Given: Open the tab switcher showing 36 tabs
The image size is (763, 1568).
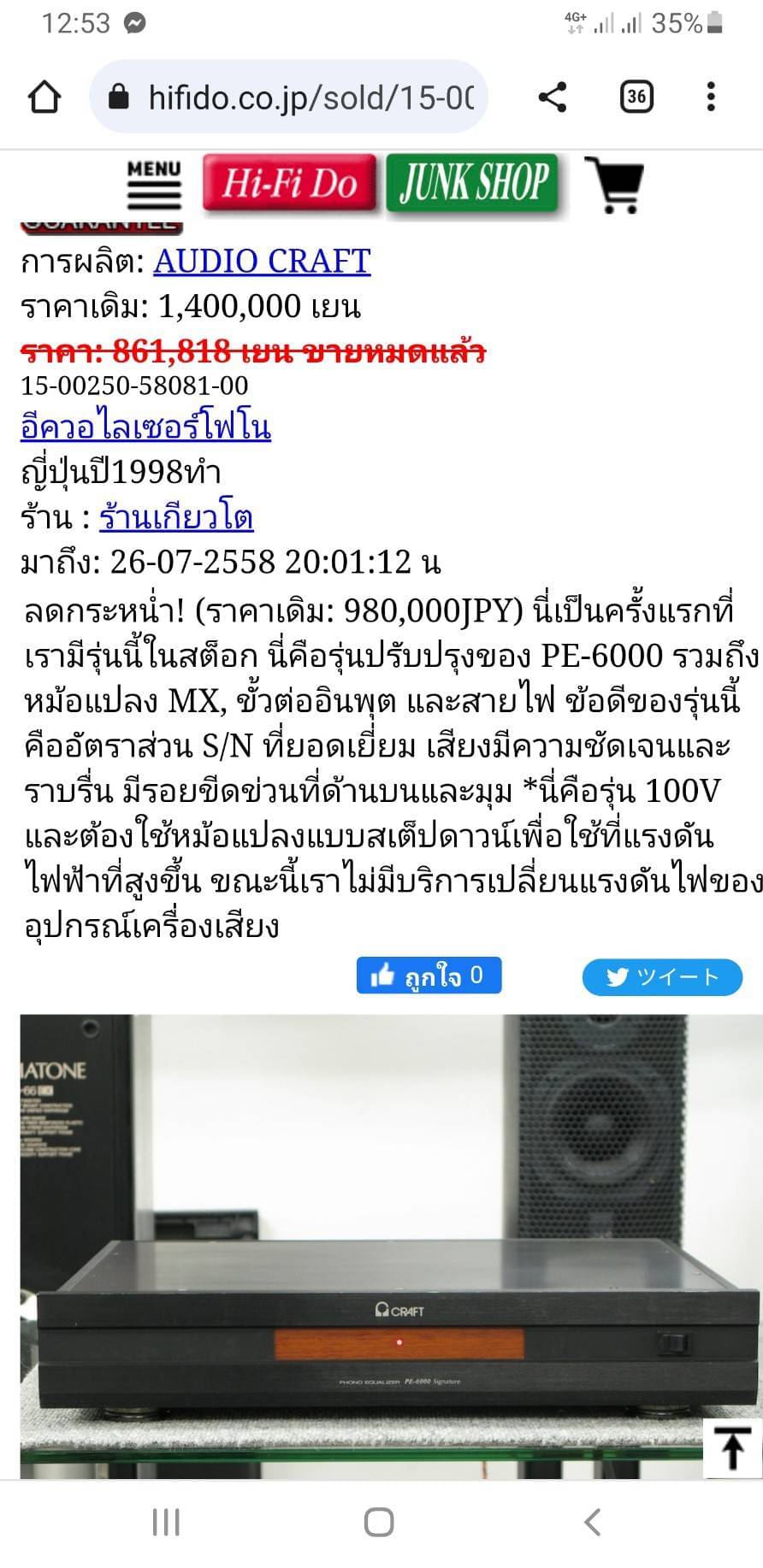Looking at the screenshot, I should (636, 97).
